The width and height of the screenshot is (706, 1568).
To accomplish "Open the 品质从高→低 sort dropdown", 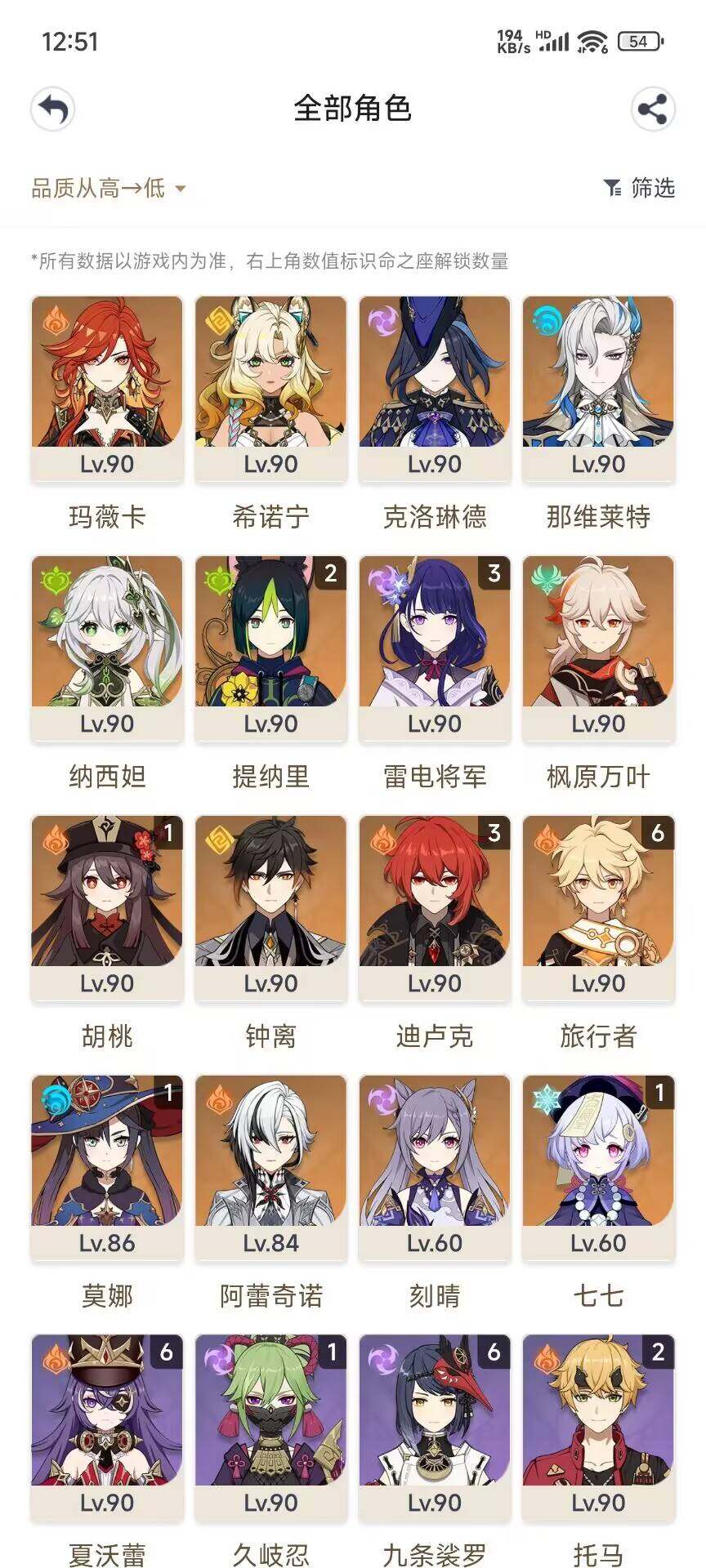I will pos(108,189).
